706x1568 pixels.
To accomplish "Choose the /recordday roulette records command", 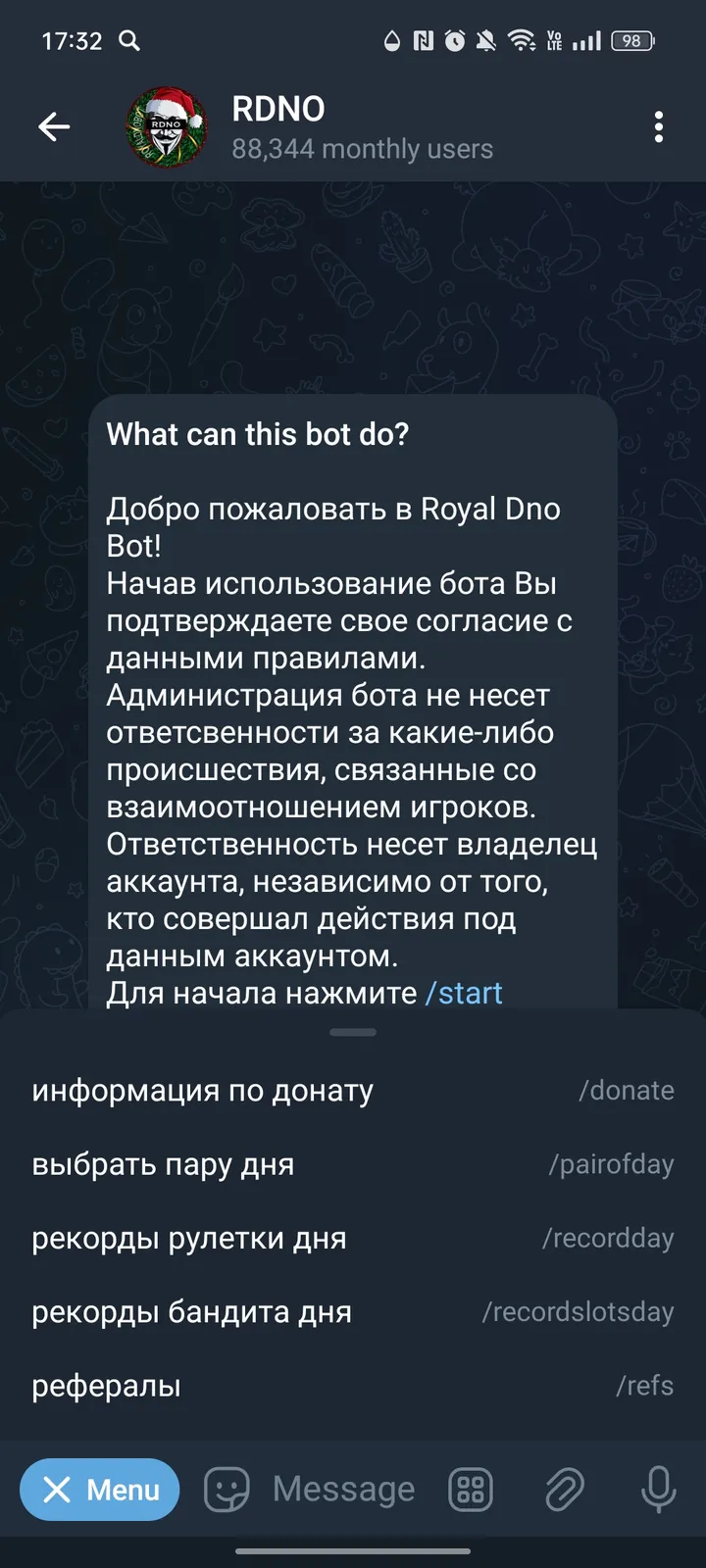I will pos(353,1238).
